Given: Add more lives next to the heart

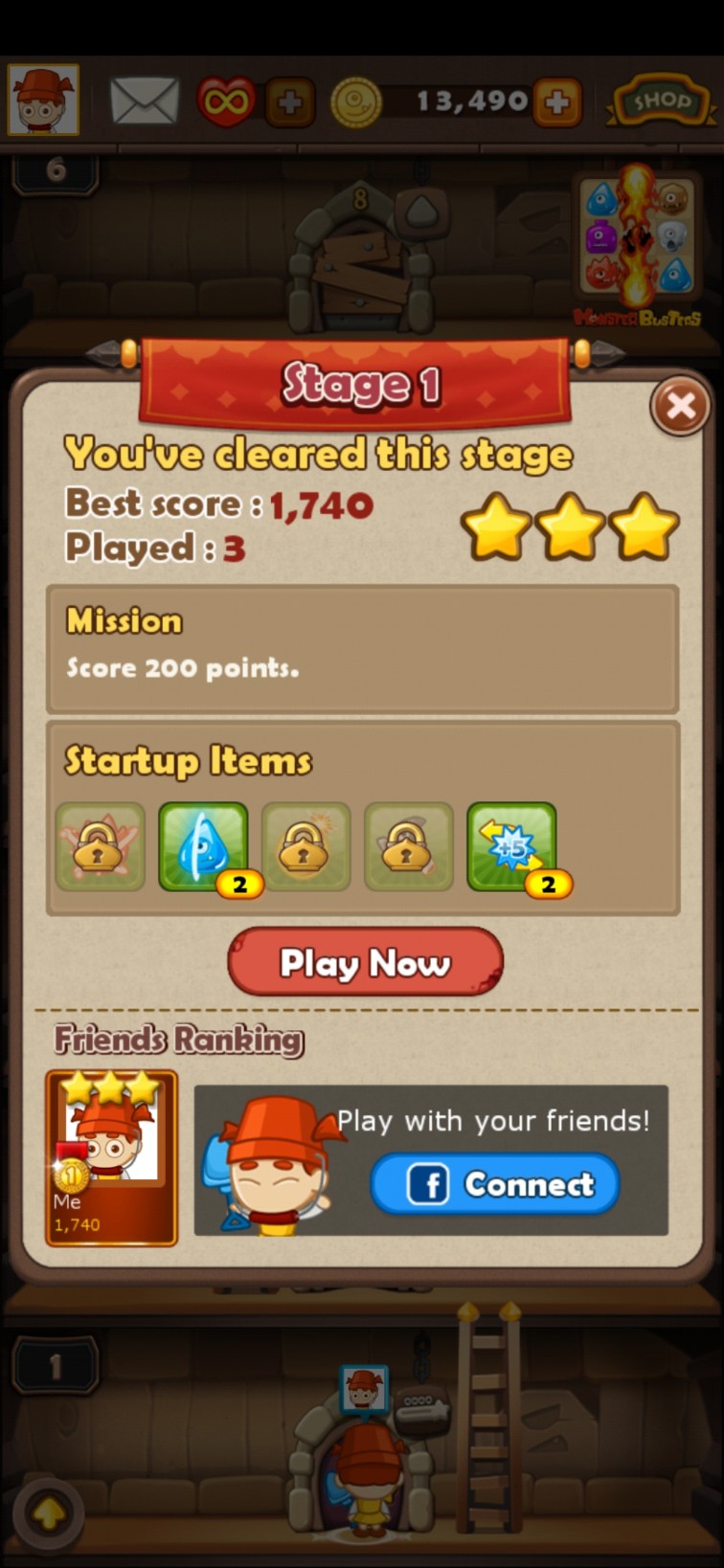Looking at the screenshot, I should pos(289,101).
